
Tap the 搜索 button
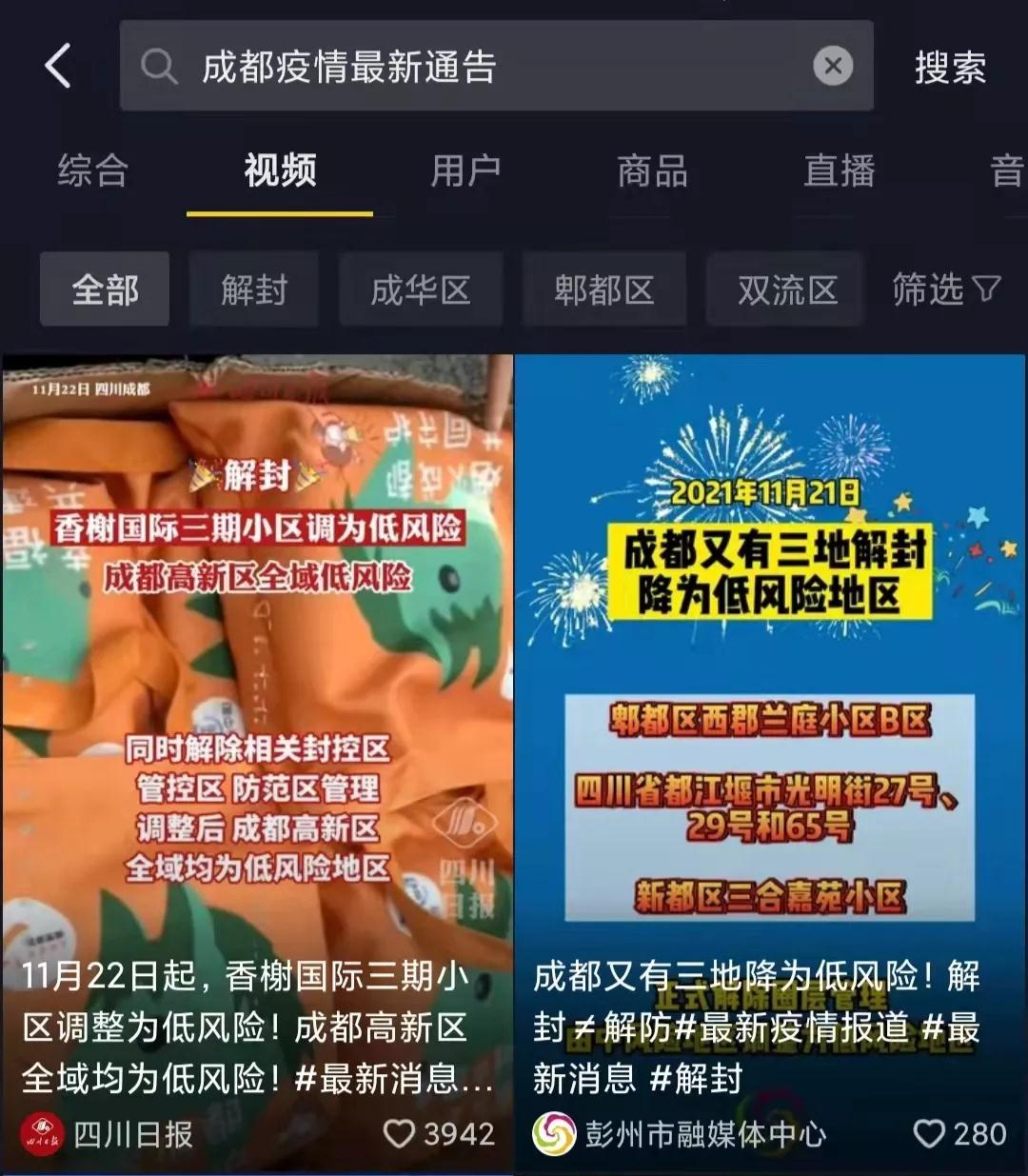[x=949, y=68]
